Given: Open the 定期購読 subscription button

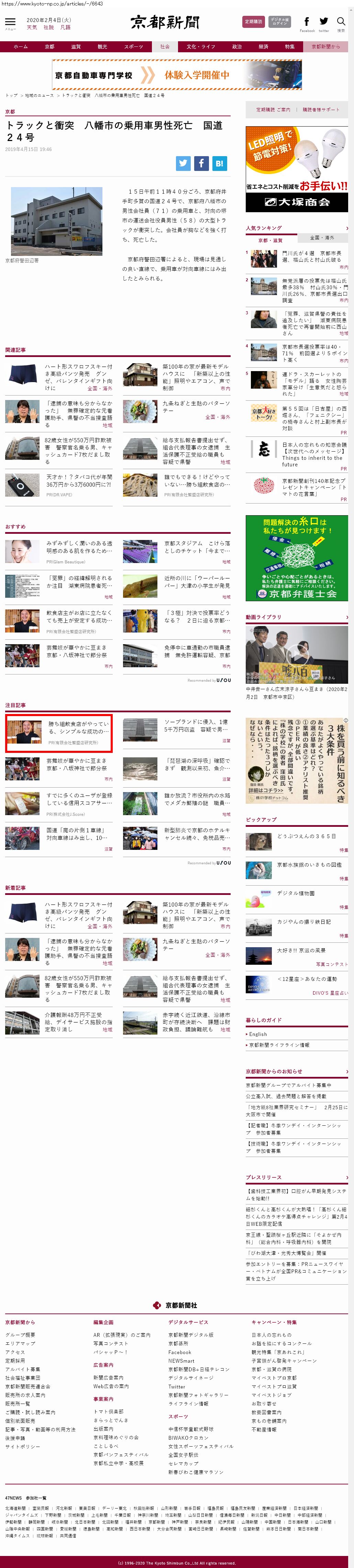Looking at the screenshot, I should 253,22.
